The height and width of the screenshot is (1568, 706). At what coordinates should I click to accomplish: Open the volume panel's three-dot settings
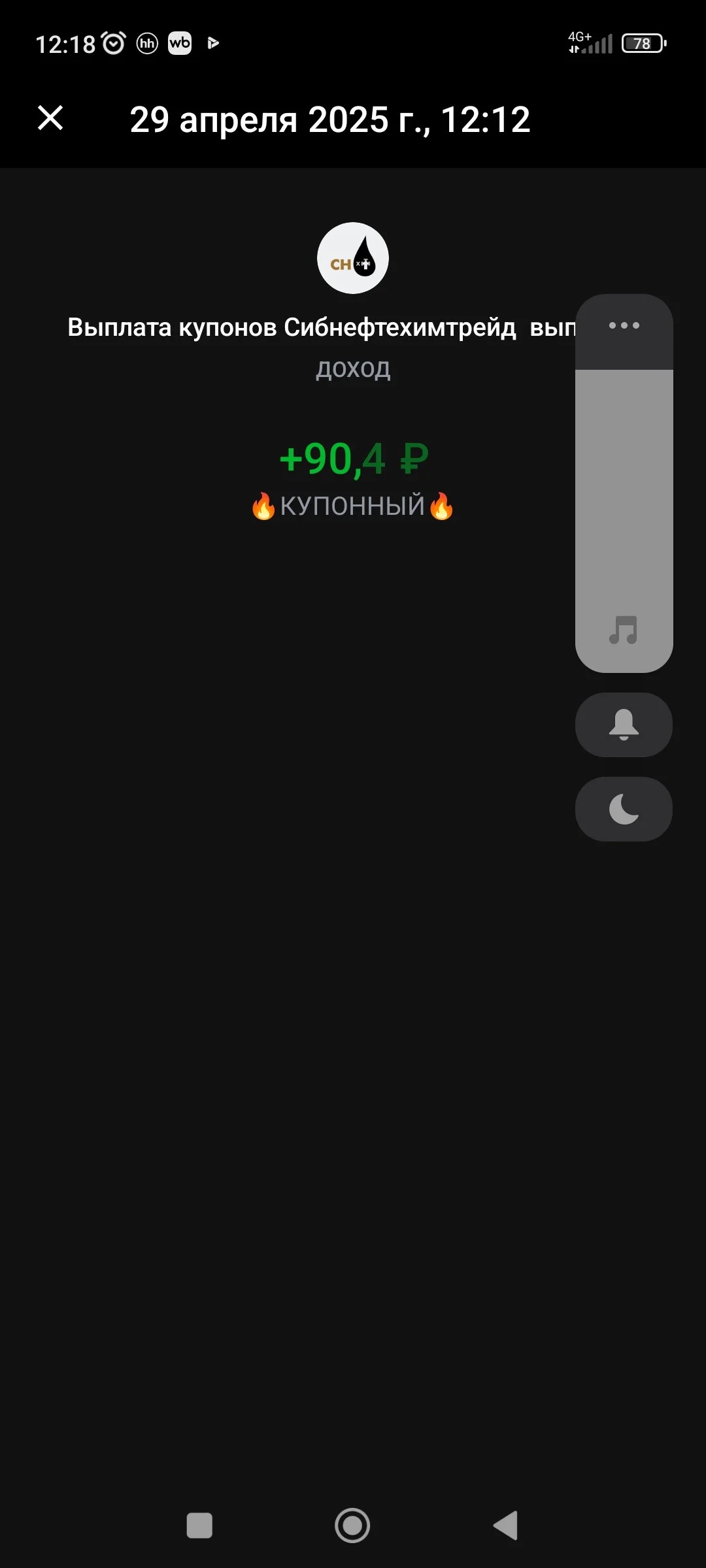624,325
